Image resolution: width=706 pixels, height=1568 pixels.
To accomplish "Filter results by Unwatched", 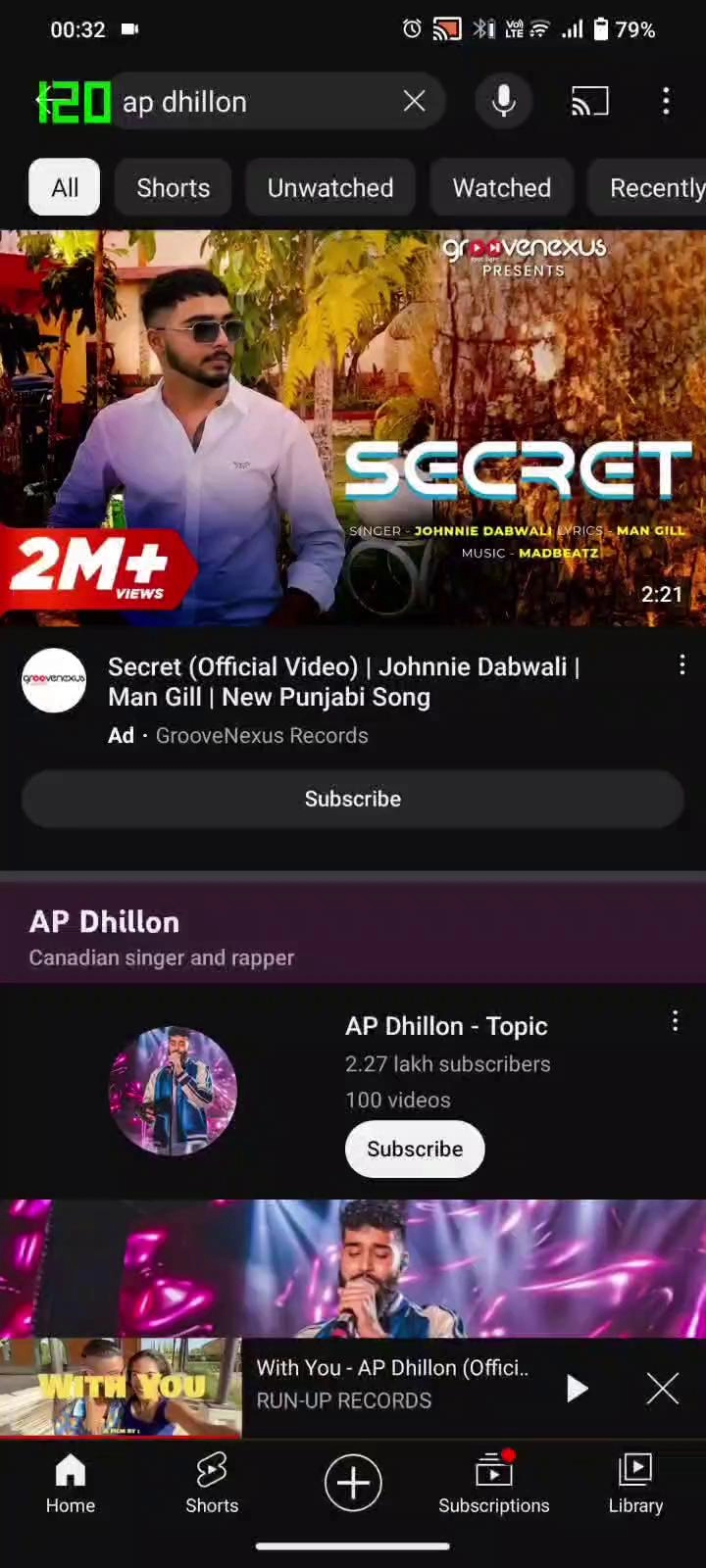I will [330, 187].
